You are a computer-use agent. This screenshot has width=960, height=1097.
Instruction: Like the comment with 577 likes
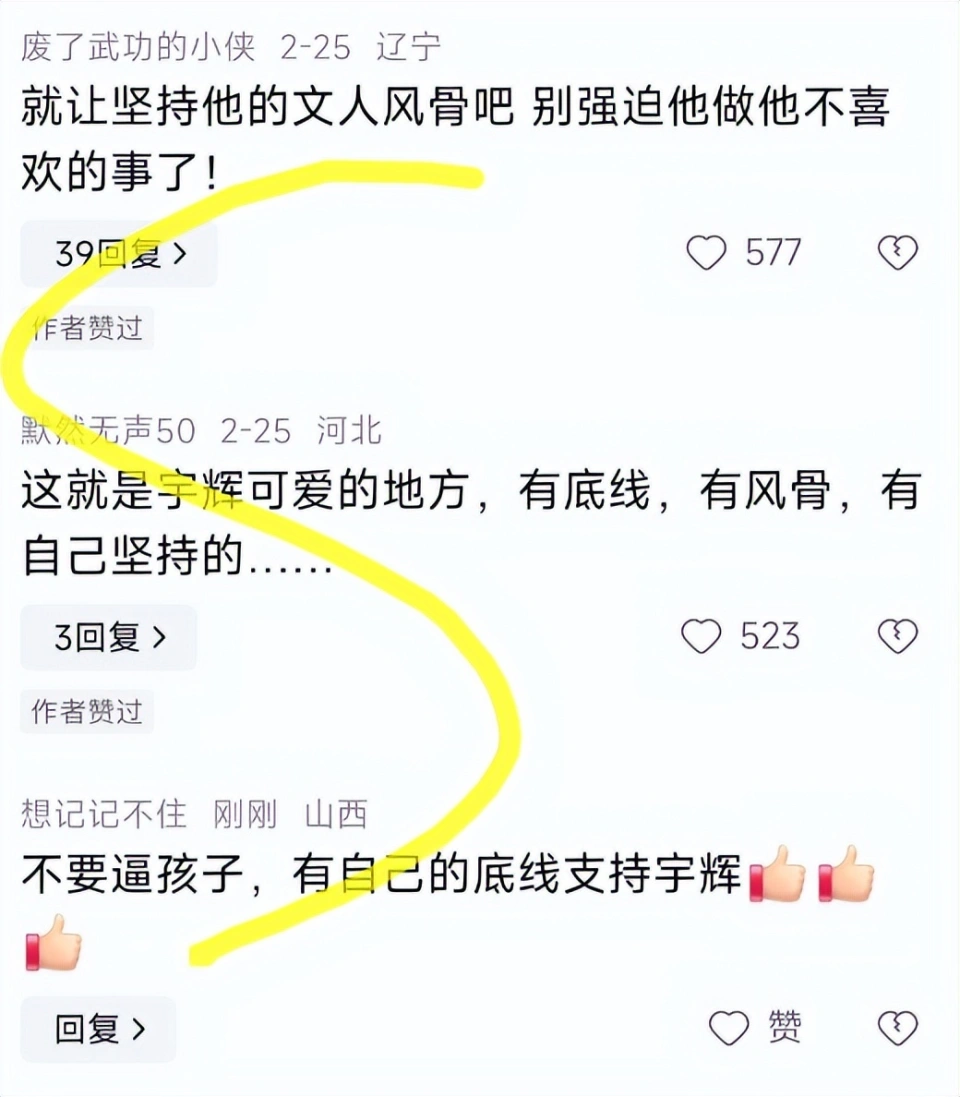click(707, 253)
